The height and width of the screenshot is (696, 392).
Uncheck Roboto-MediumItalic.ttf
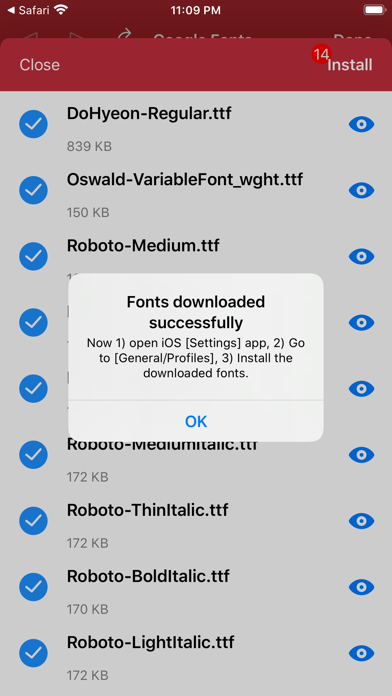click(x=33, y=455)
